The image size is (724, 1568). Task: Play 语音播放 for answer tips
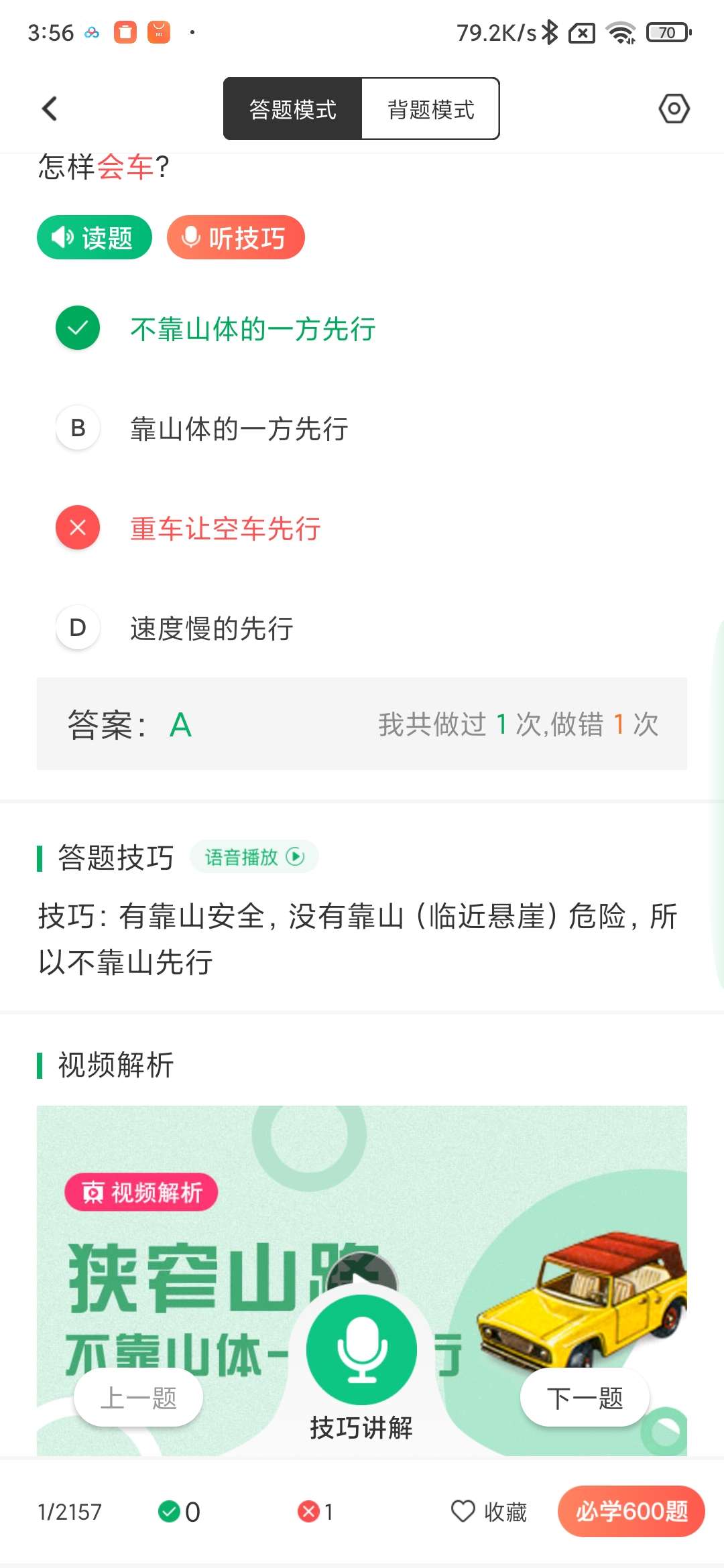(254, 857)
